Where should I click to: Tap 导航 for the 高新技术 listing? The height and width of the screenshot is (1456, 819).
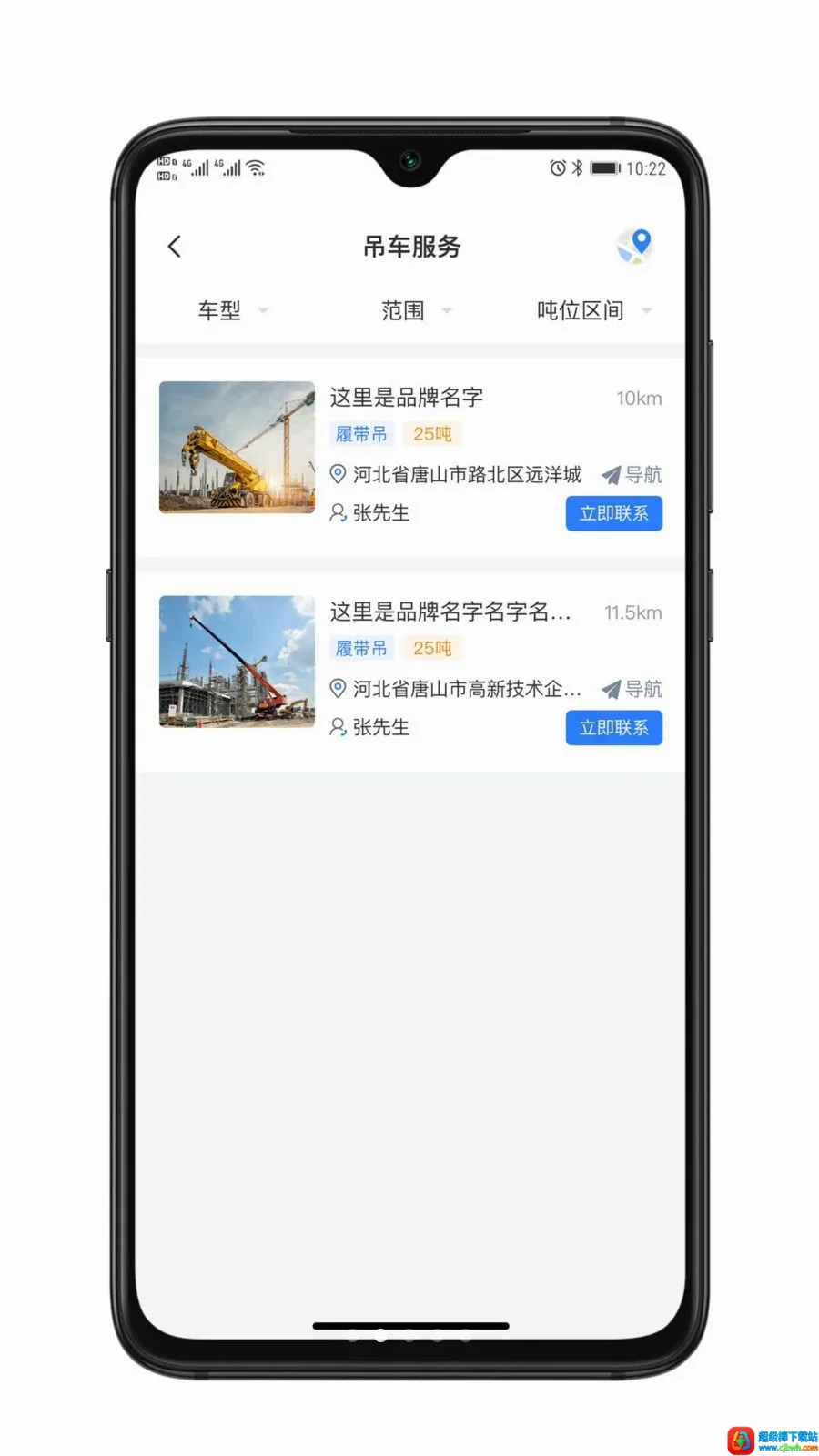pos(632,690)
